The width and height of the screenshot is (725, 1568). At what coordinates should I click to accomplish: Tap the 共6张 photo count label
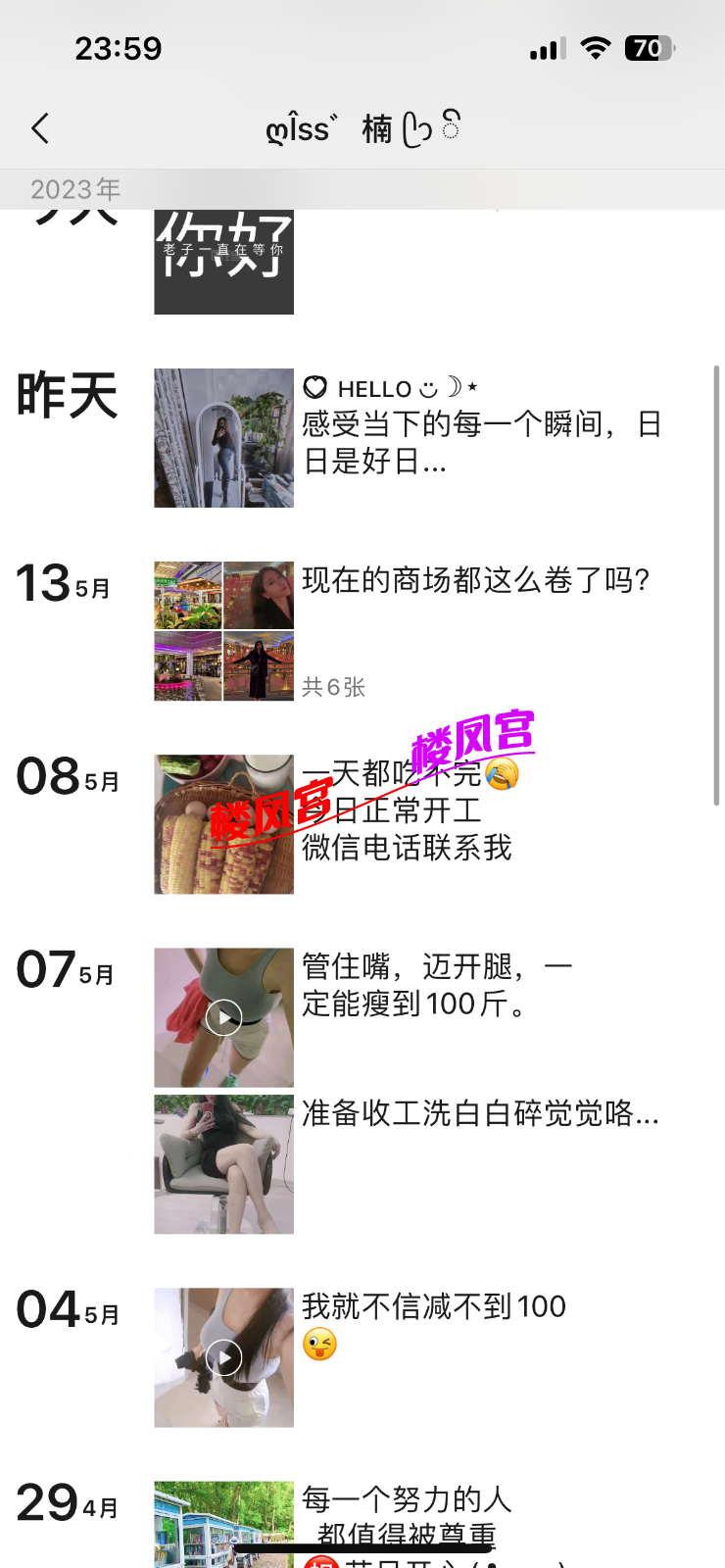click(333, 688)
